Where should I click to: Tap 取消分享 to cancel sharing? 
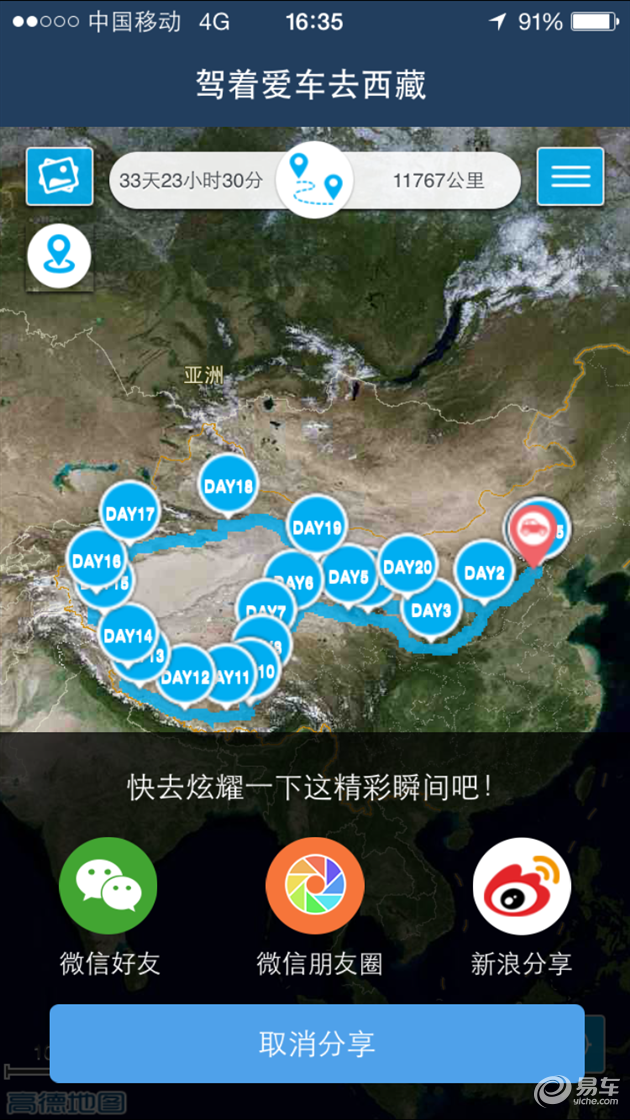tap(316, 1044)
